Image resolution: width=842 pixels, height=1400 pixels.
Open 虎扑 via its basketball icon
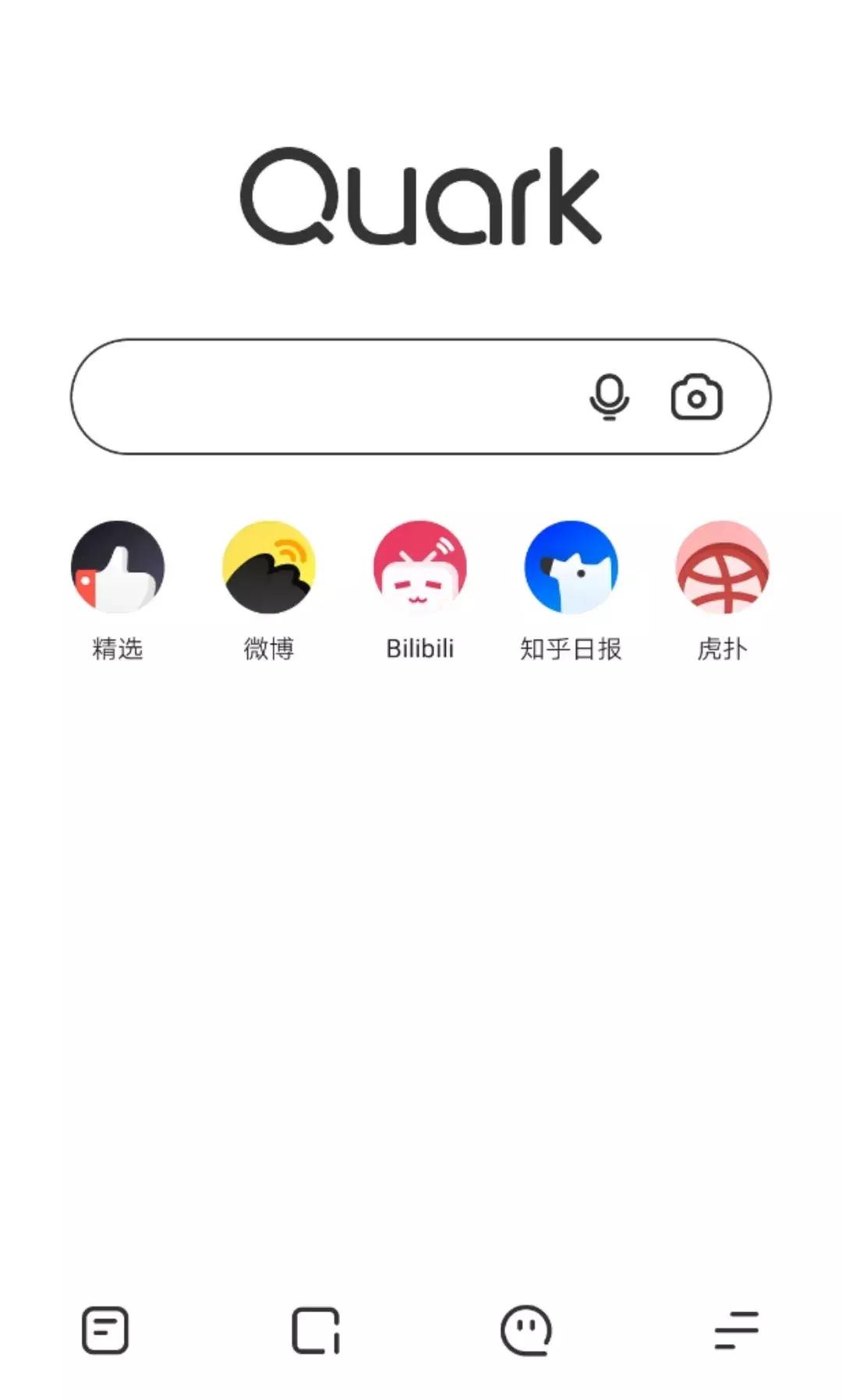(x=722, y=568)
